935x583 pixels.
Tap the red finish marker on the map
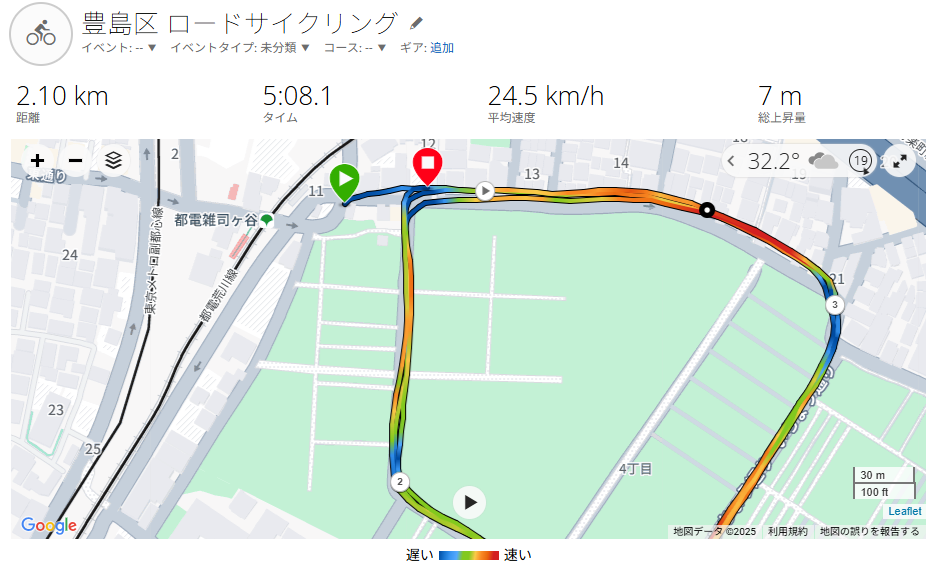(x=428, y=165)
